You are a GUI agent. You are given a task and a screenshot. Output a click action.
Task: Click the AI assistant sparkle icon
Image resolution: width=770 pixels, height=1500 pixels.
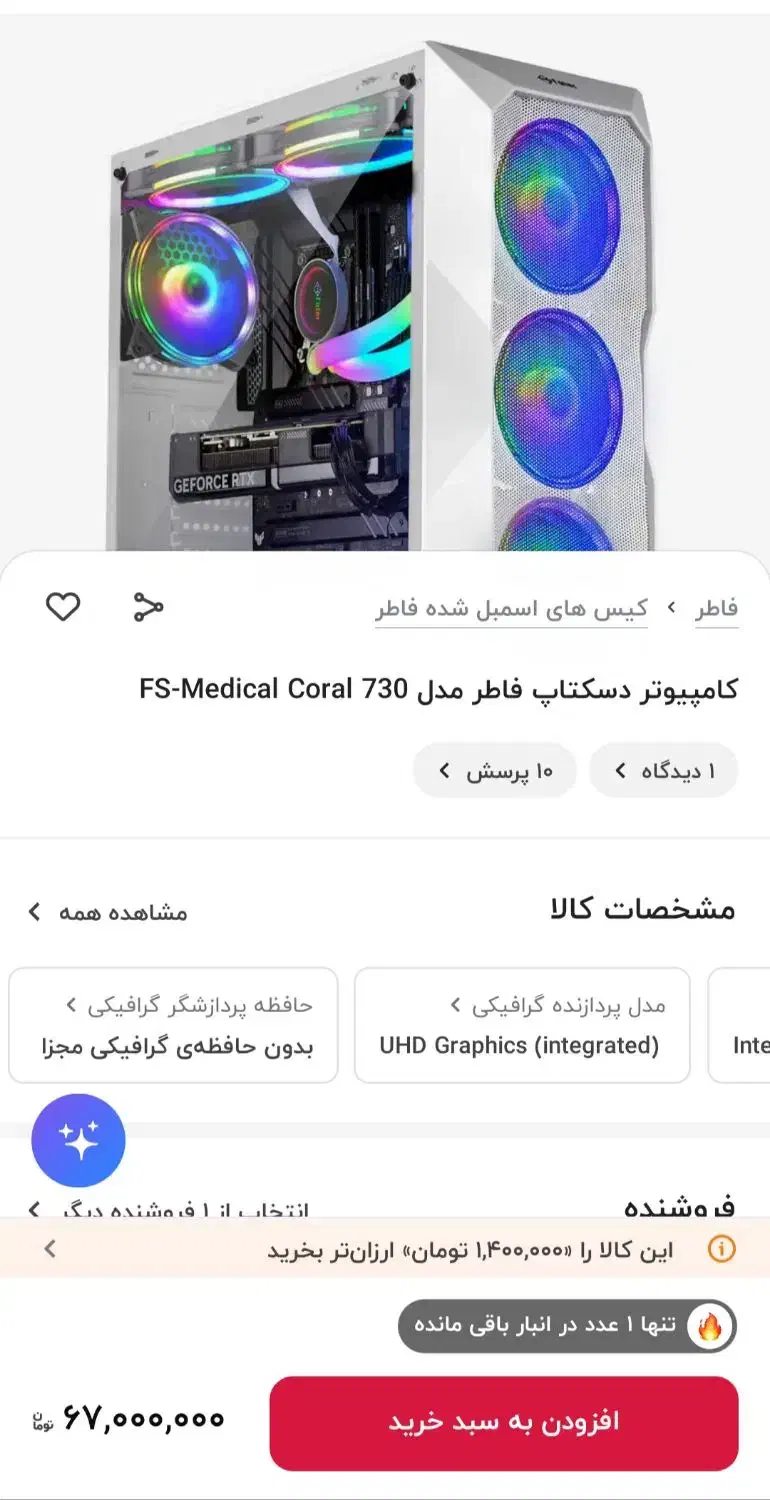tap(77, 1139)
